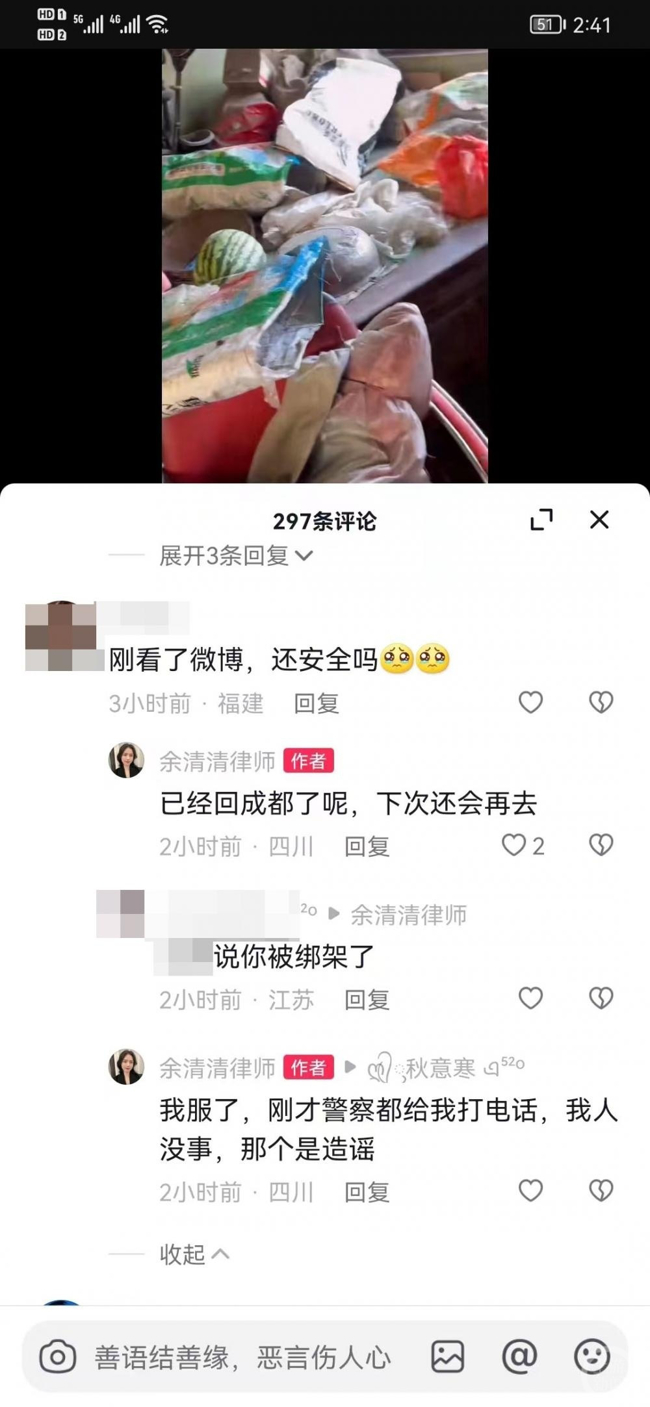Like the comment '刚看了微博，还安全吗'
The width and height of the screenshot is (650, 1407).
point(530,703)
